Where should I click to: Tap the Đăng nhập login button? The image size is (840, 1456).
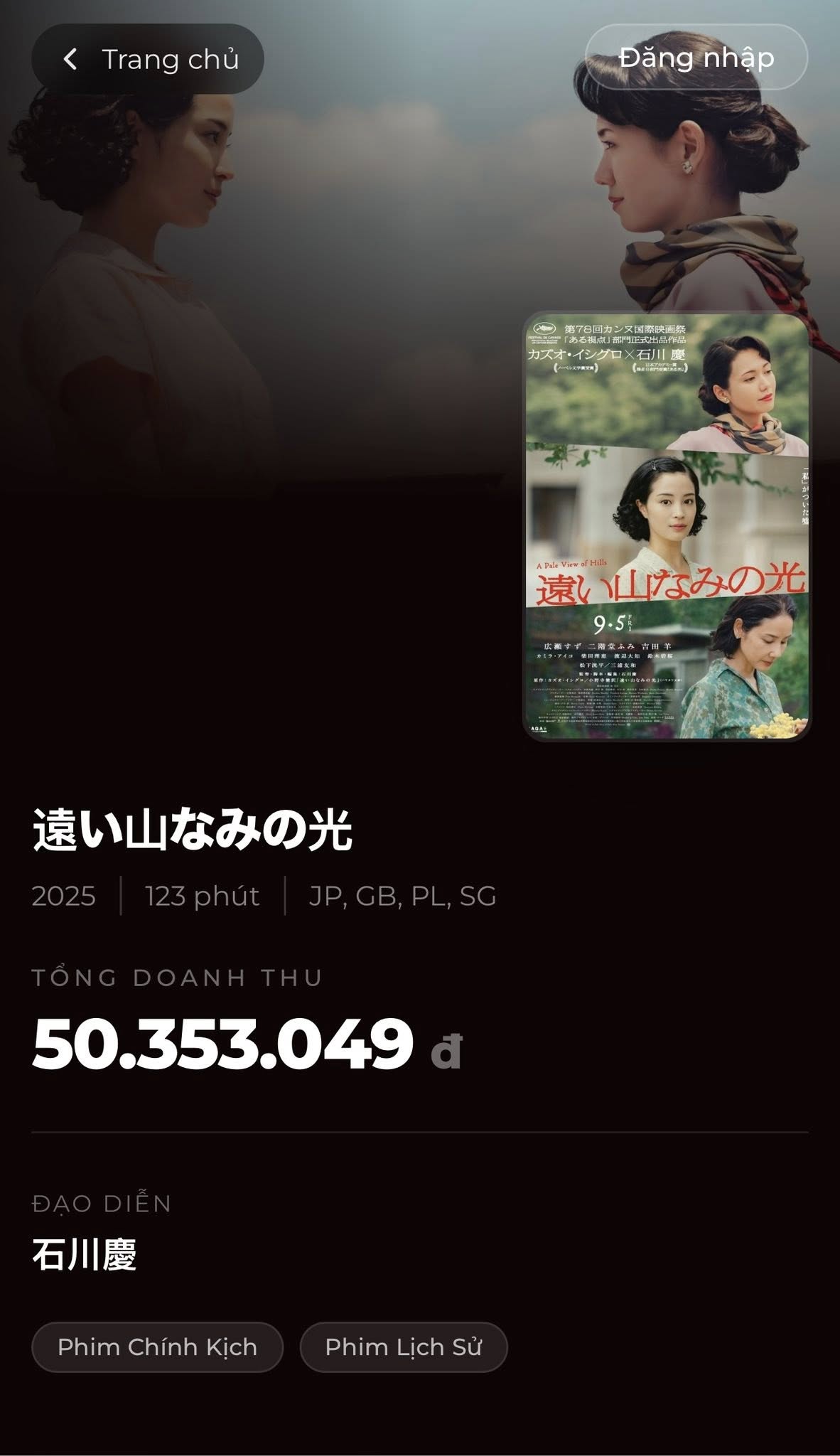click(x=696, y=58)
